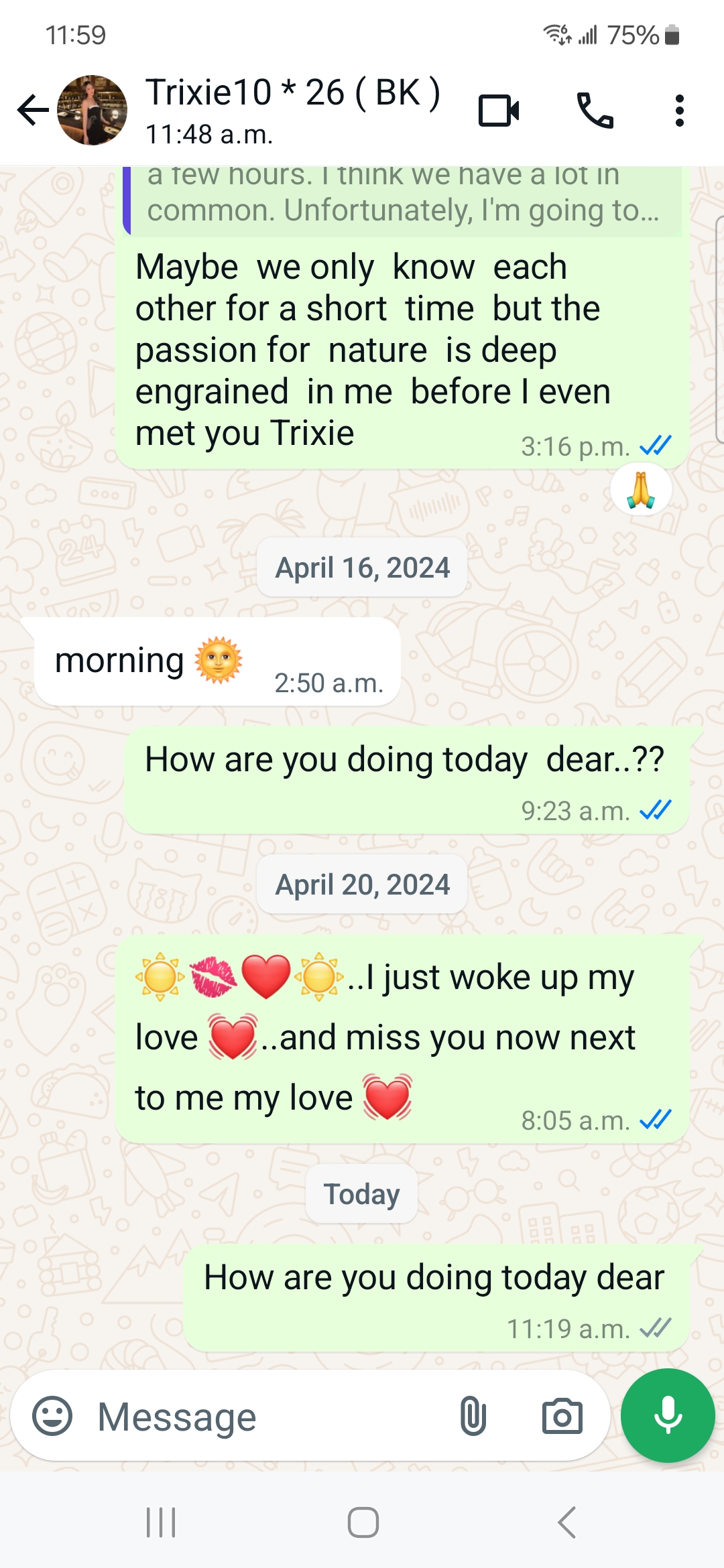Open recent apps from the navigation bar

click(161, 1522)
